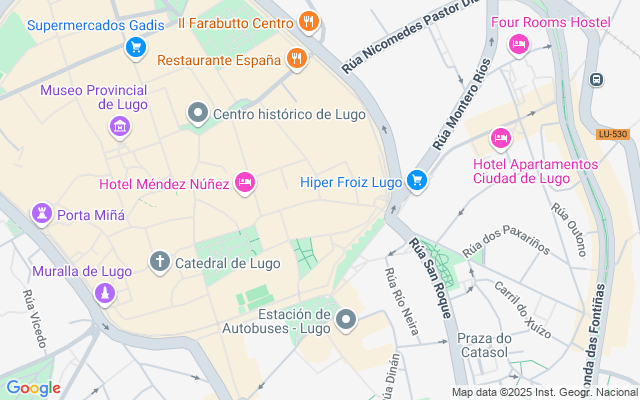Tap the Restaurante España restaurant pin
This screenshot has width=640, height=400.
click(297, 58)
